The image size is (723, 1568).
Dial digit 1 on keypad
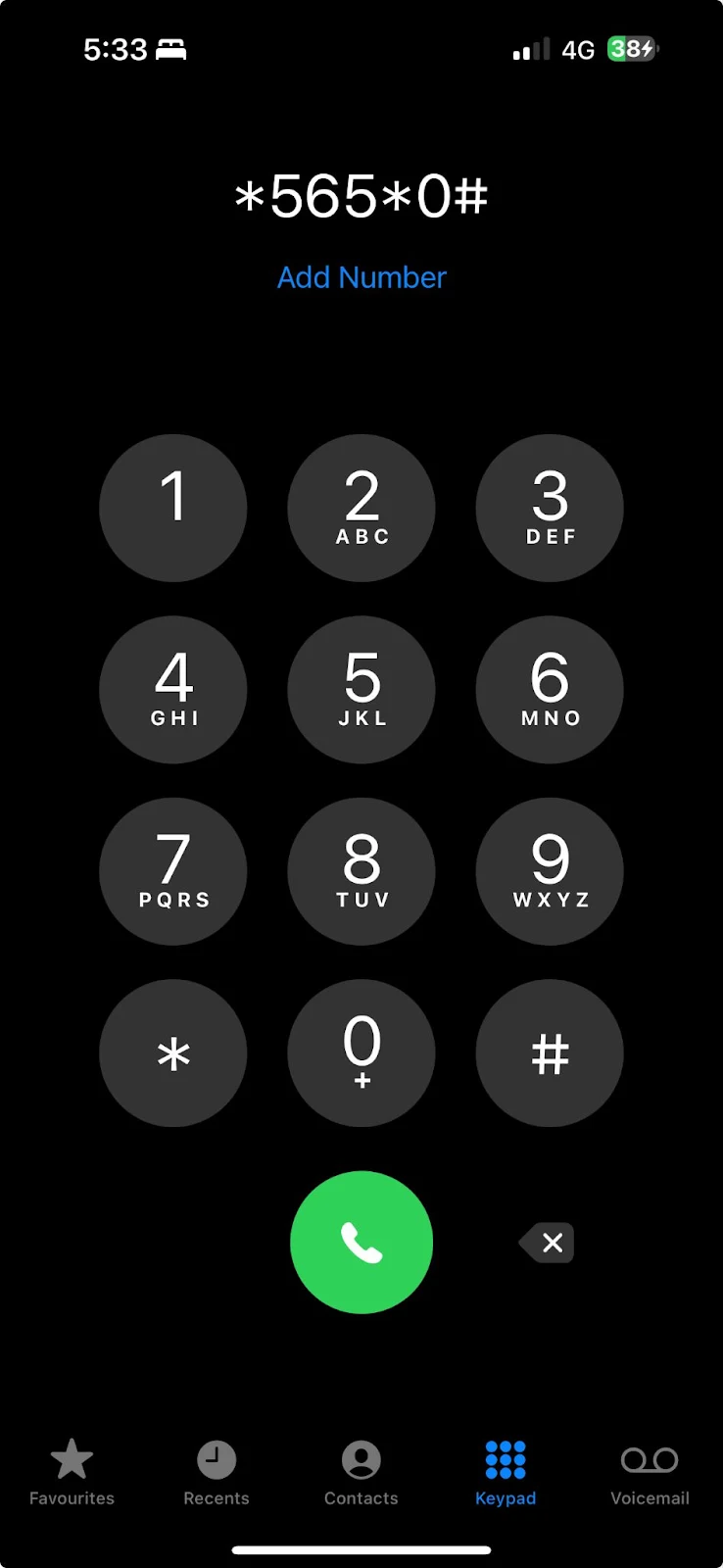coord(173,508)
